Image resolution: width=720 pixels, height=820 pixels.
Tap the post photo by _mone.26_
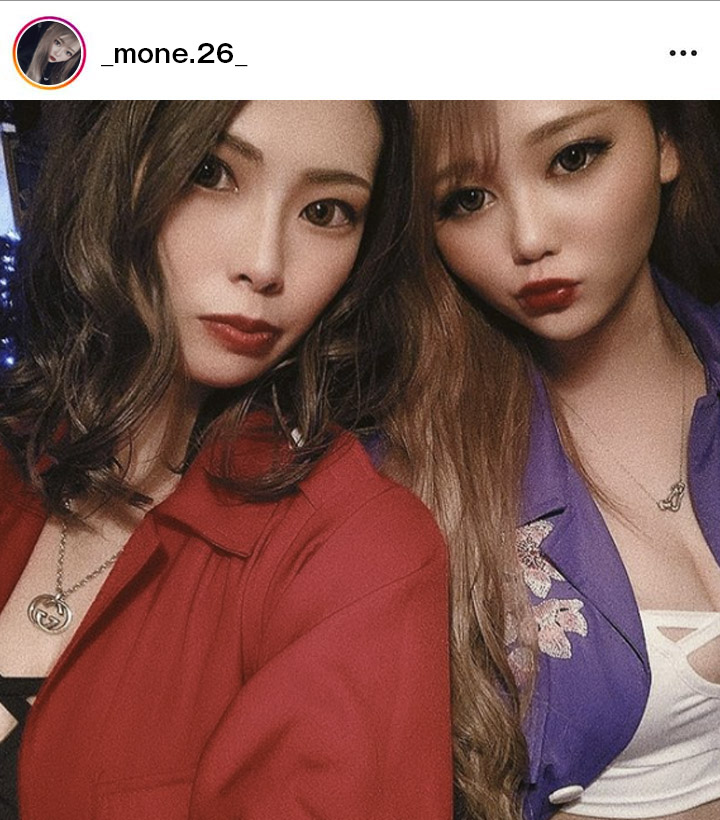click(x=360, y=460)
